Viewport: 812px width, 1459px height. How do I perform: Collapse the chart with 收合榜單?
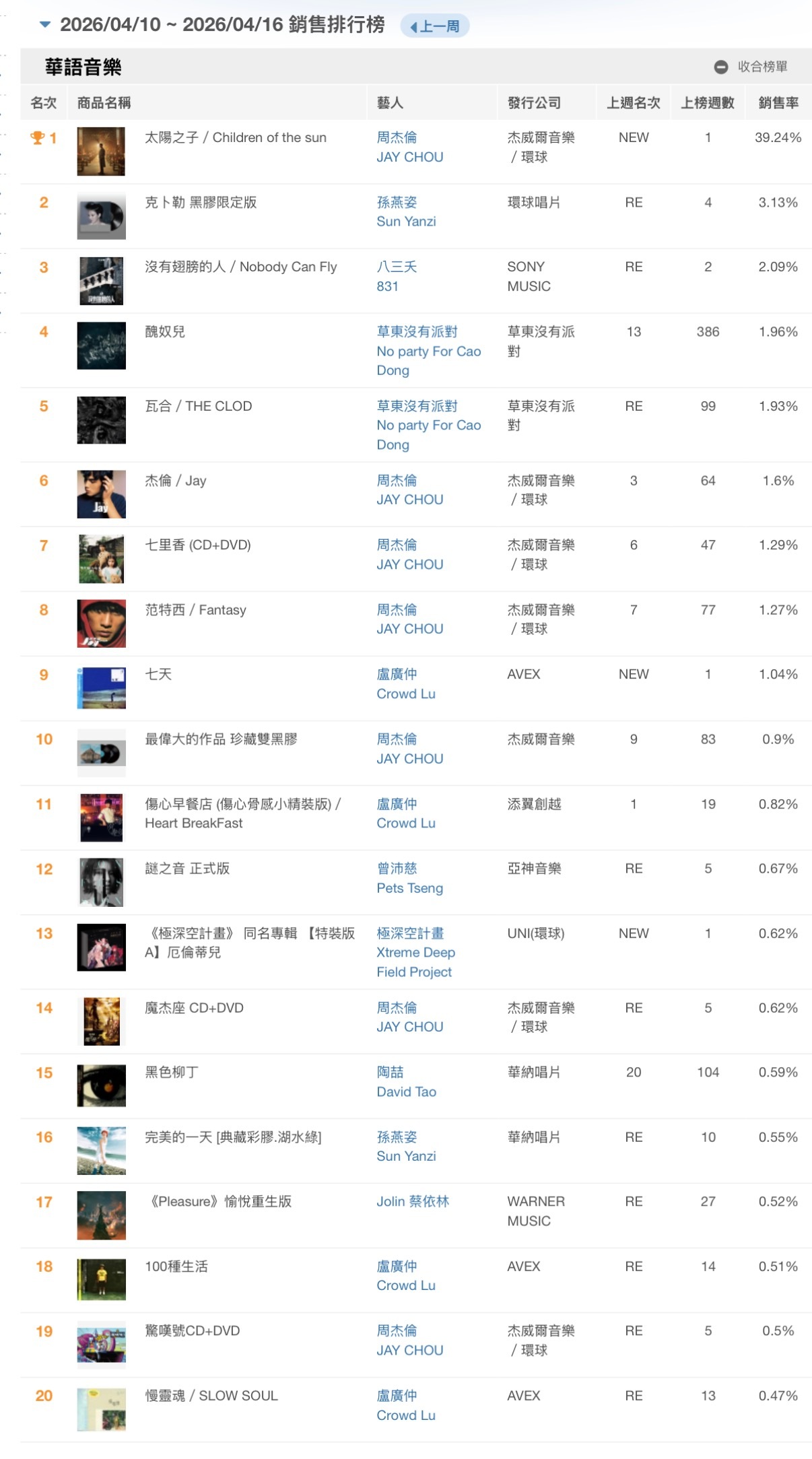750,67
